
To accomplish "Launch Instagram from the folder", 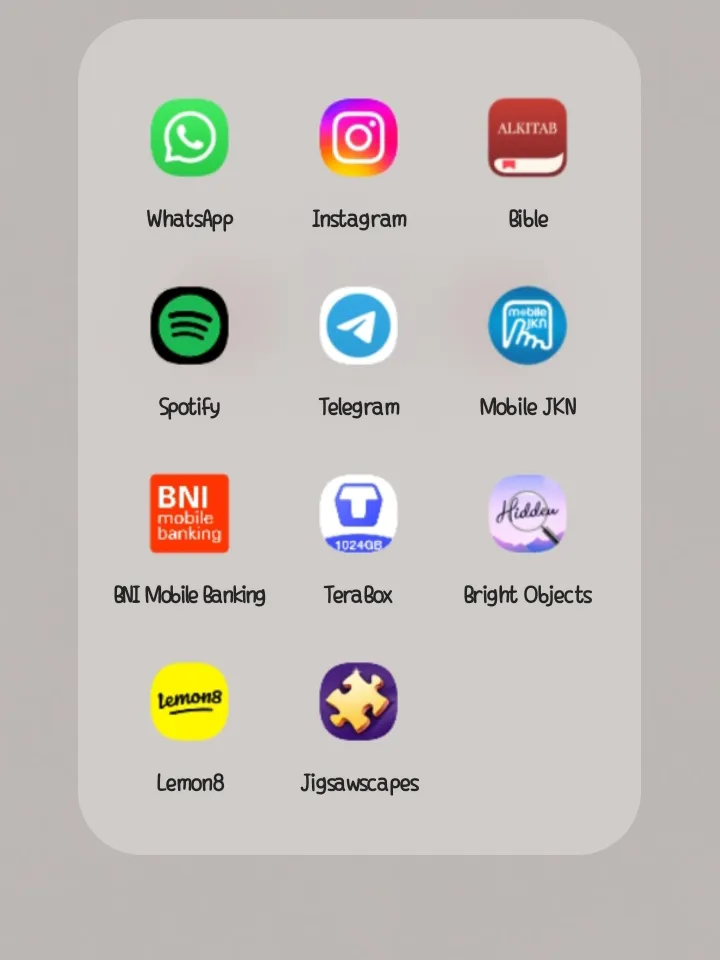I will pyautogui.click(x=358, y=138).
